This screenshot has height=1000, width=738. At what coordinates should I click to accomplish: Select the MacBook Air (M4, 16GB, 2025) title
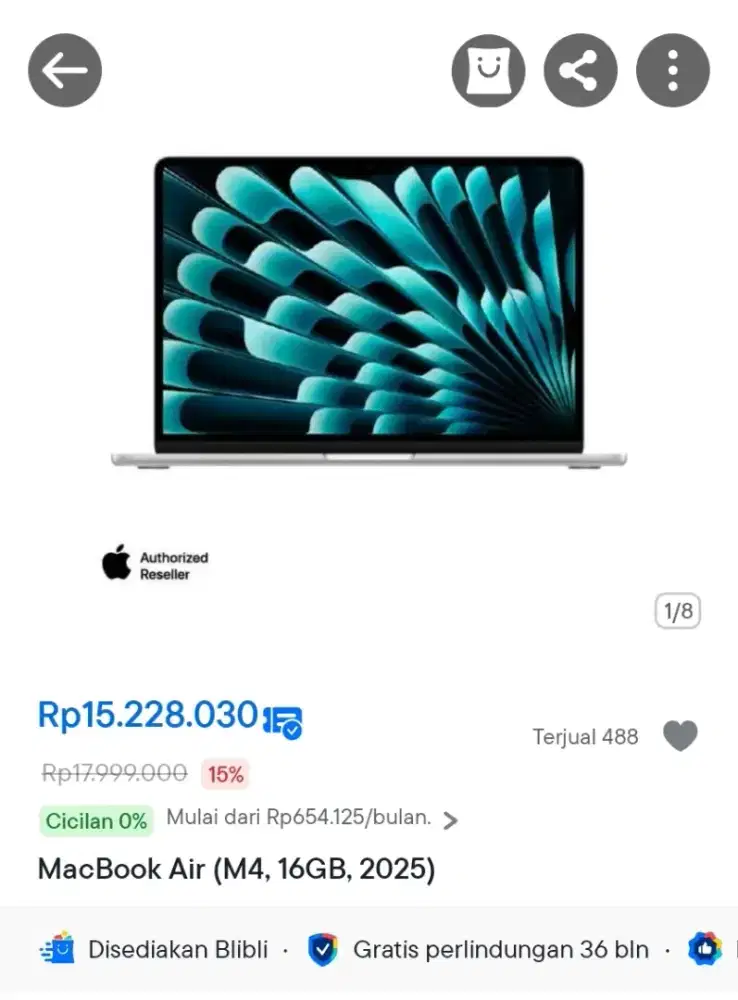(x=236, y=869)
